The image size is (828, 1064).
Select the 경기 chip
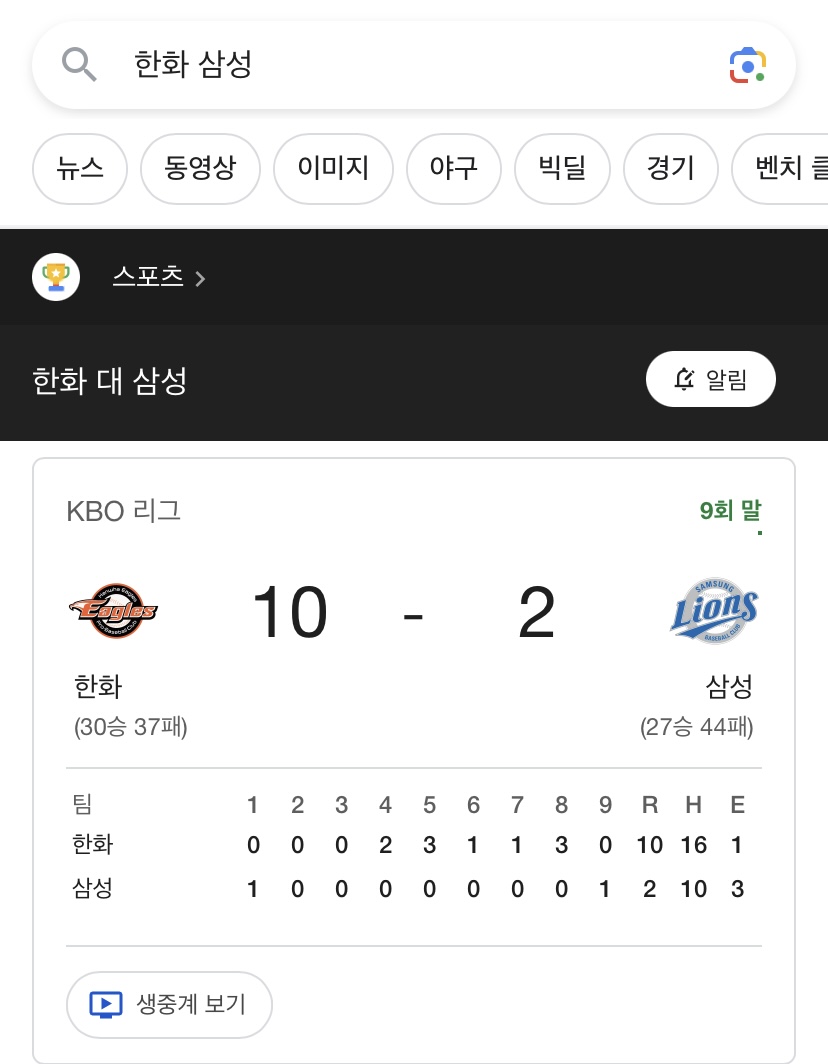(x=671, y=168)
